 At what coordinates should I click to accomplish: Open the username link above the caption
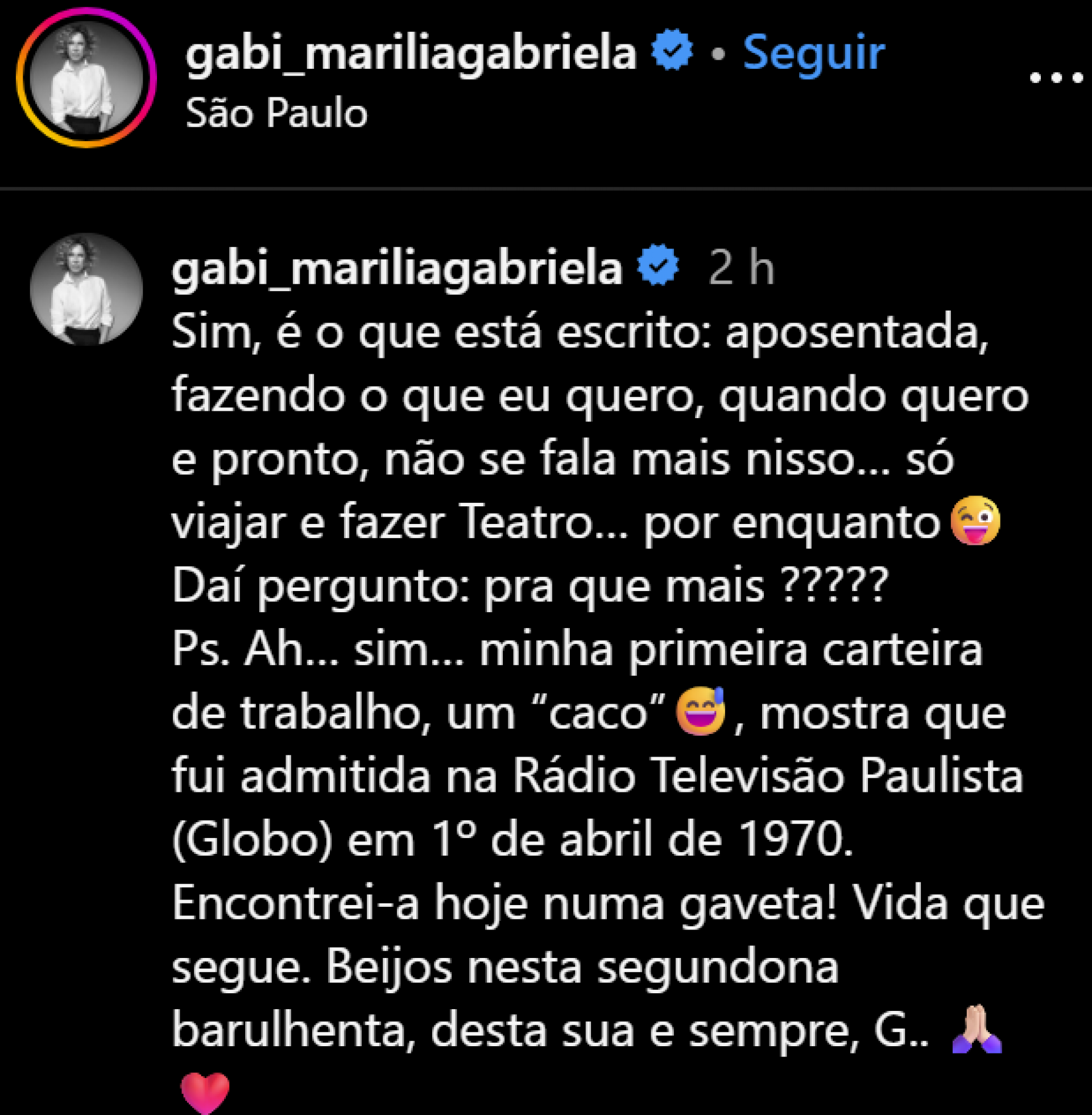tap(397, 268)
